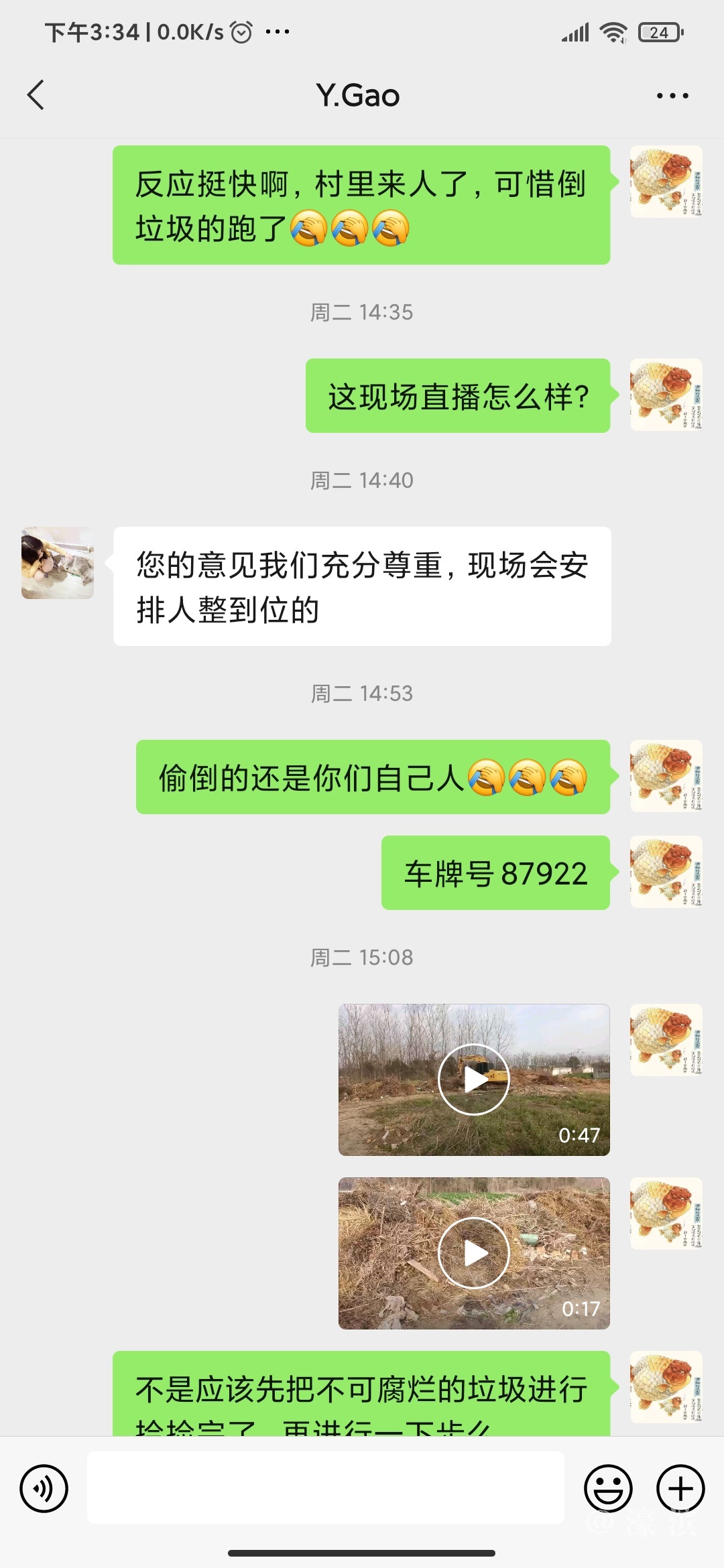The width and height of the screenshot is (724, 1568).
Task: Open the emoji sticker panel
Action: (608, 1489)
